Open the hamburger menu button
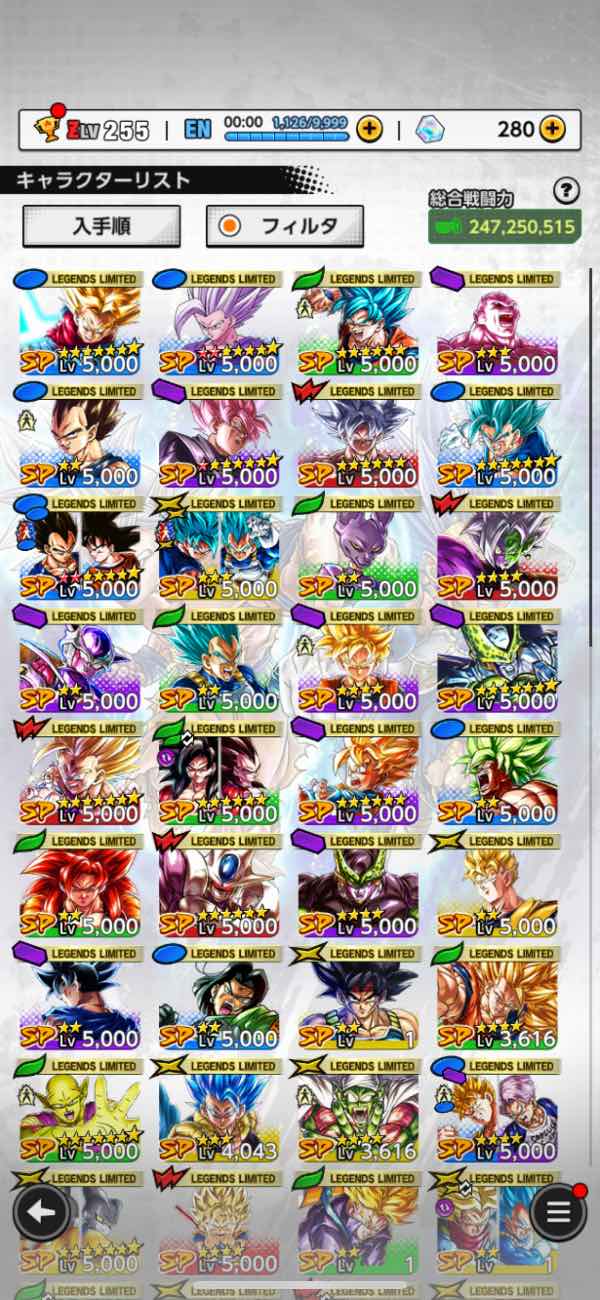Viewport: 600px width, 1300px height. [x=558, y=1213]
